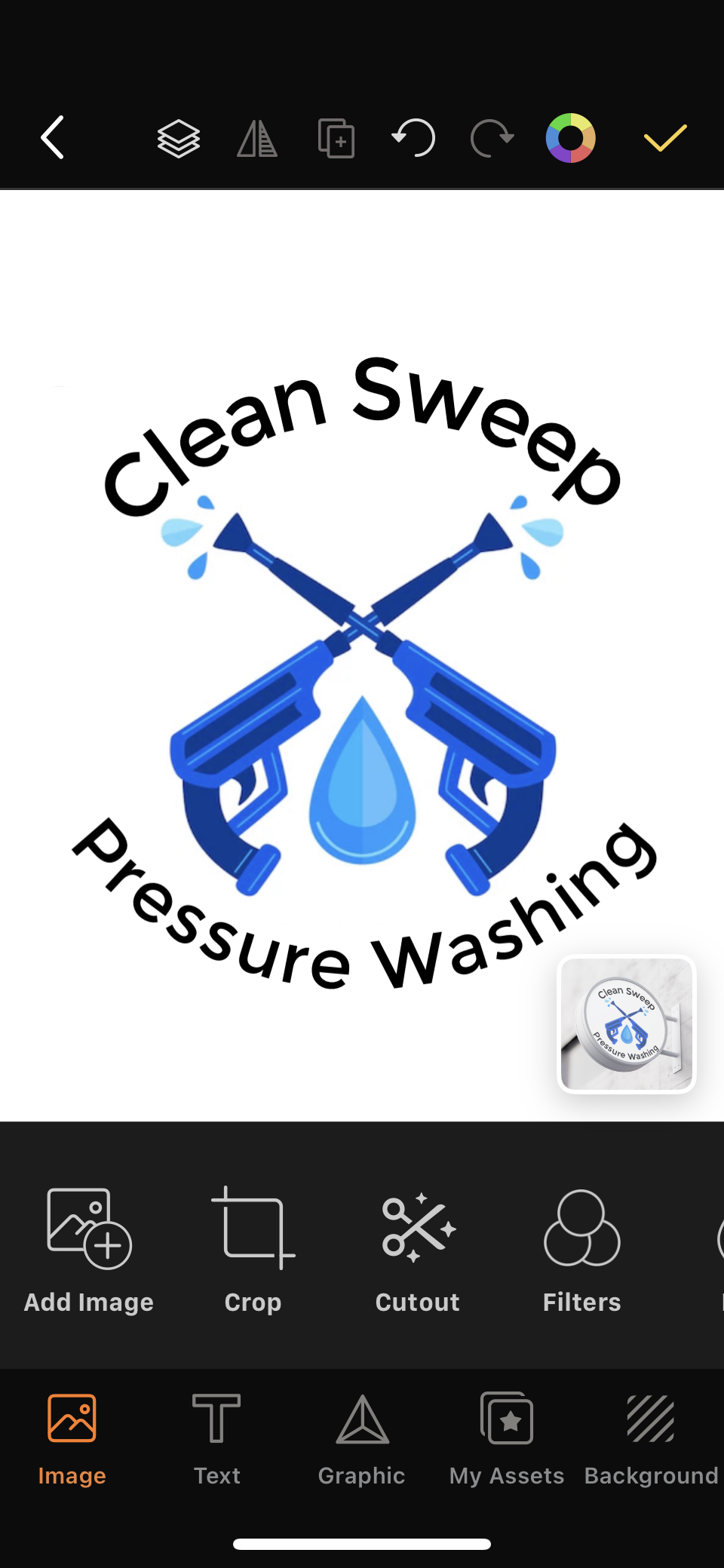
Task: Confirm edits with the yellow checkmark
Action: (664, 138)
